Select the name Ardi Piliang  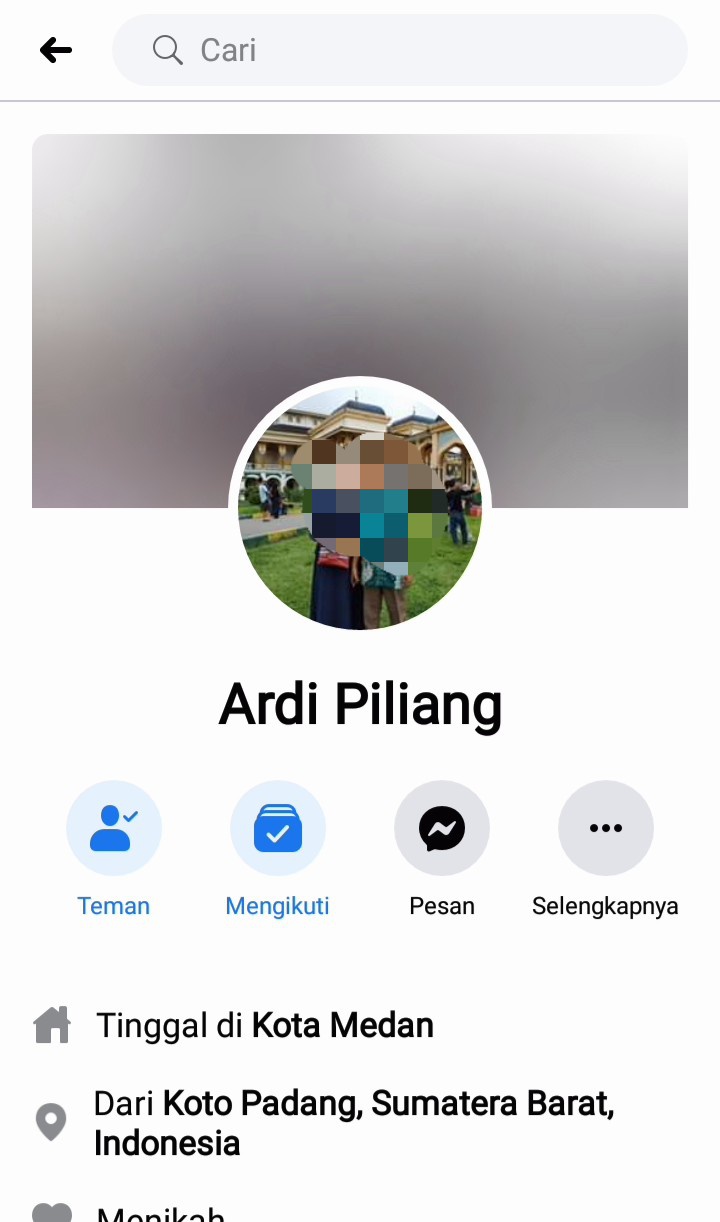360,704
